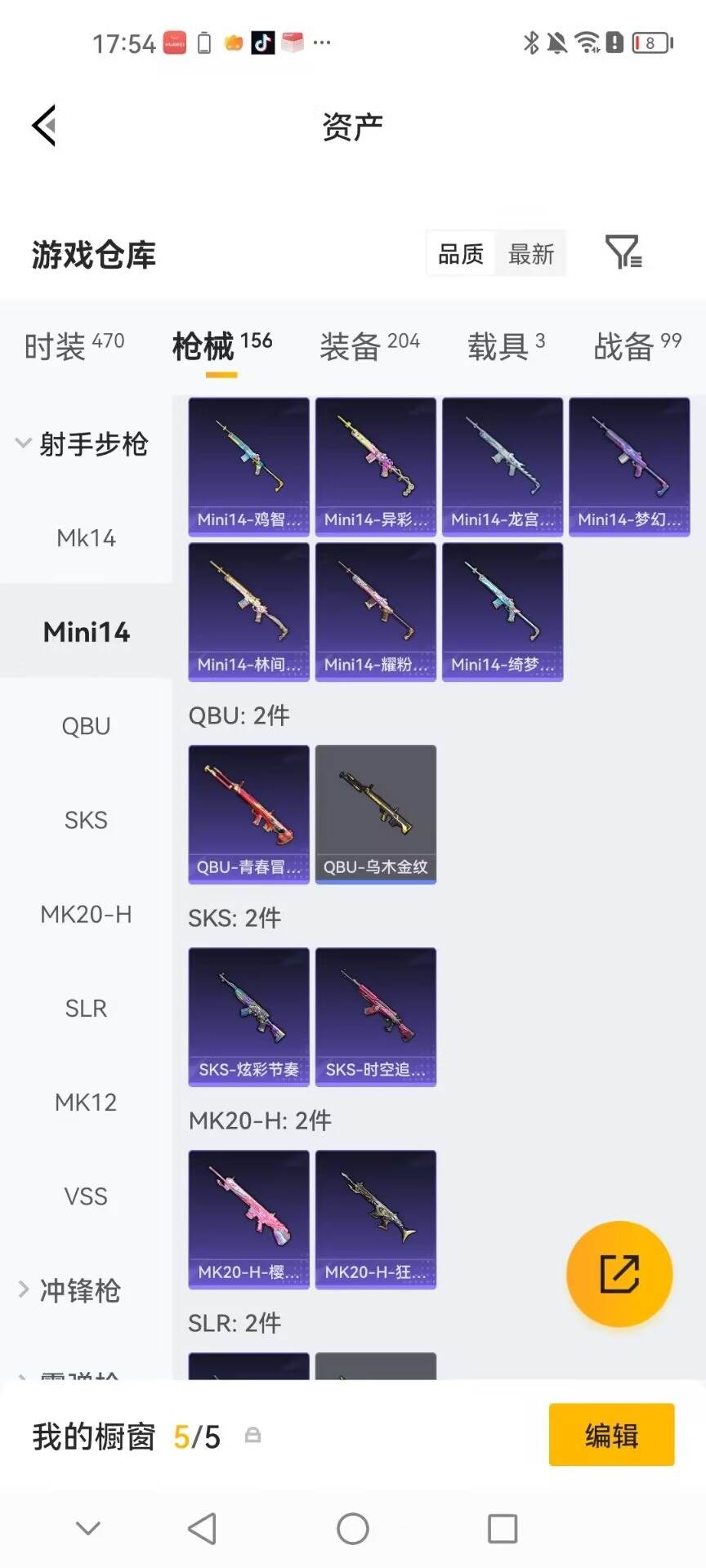Screen dimensions: 706x1568
Task: Switch to the 时装 tab
Action: pos(74,346)
